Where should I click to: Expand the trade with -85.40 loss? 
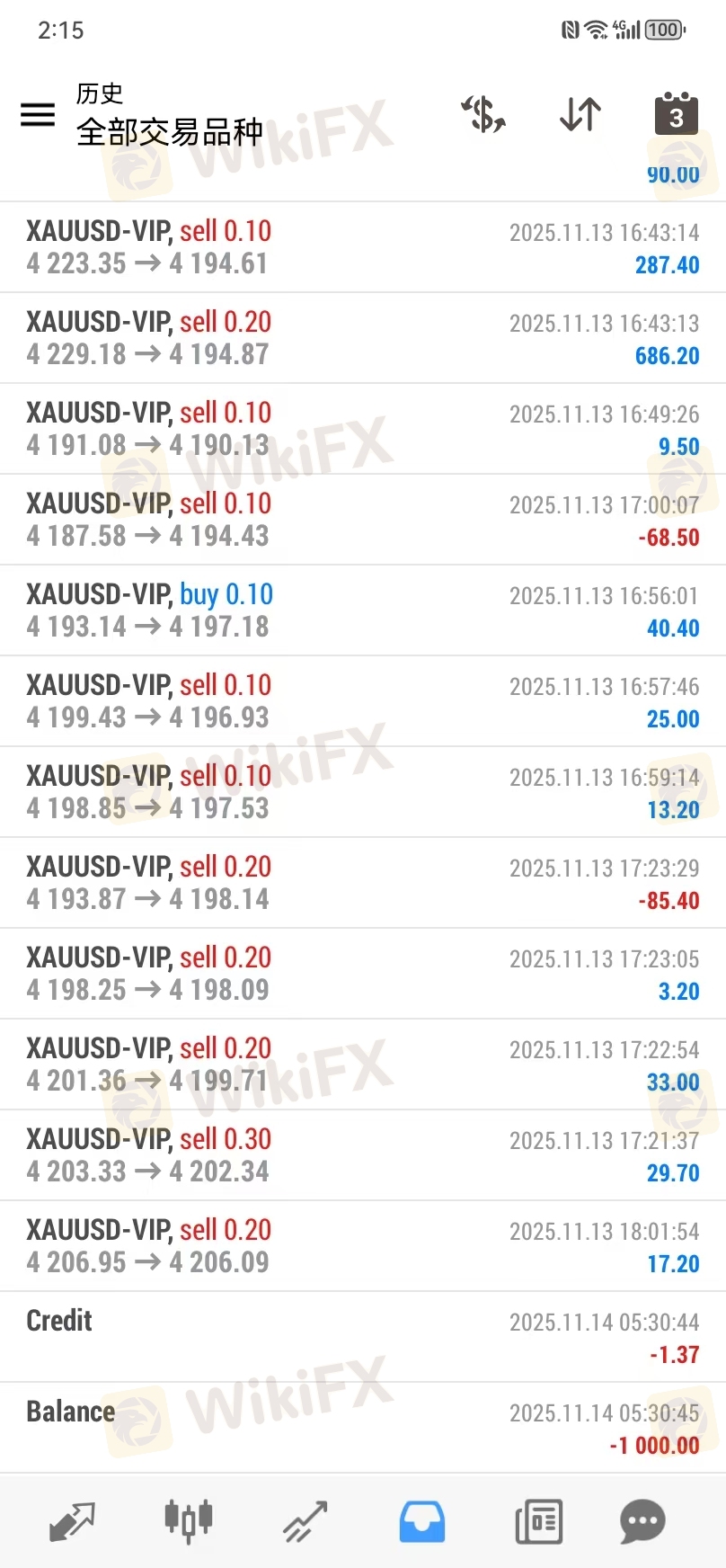click(x=363, y=883)
